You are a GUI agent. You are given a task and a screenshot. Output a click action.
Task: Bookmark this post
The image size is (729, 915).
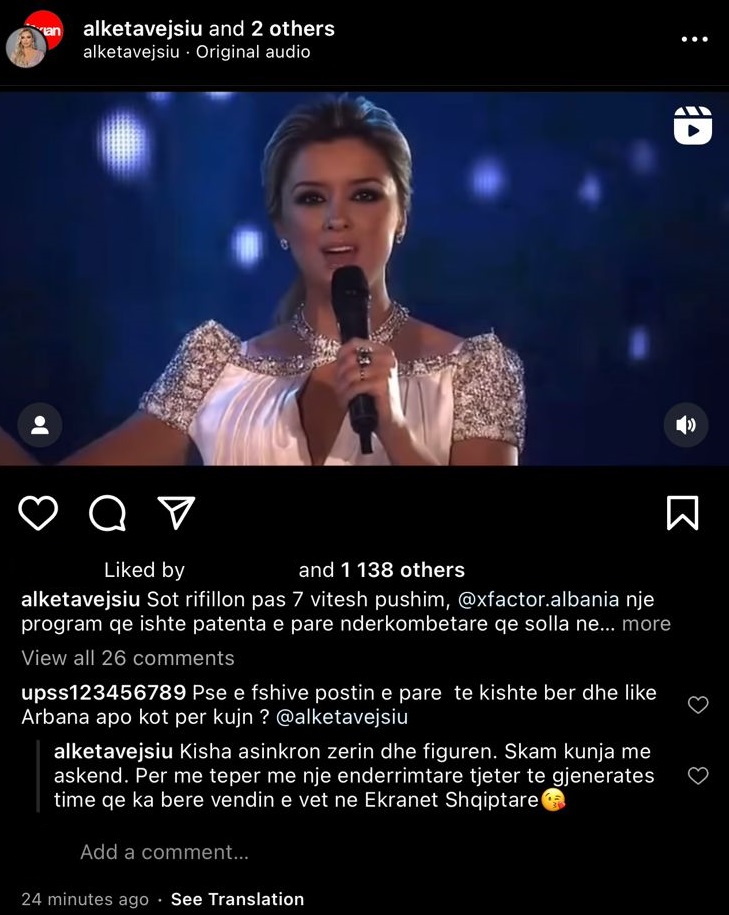pyautogui.click(x=682, y=513)
